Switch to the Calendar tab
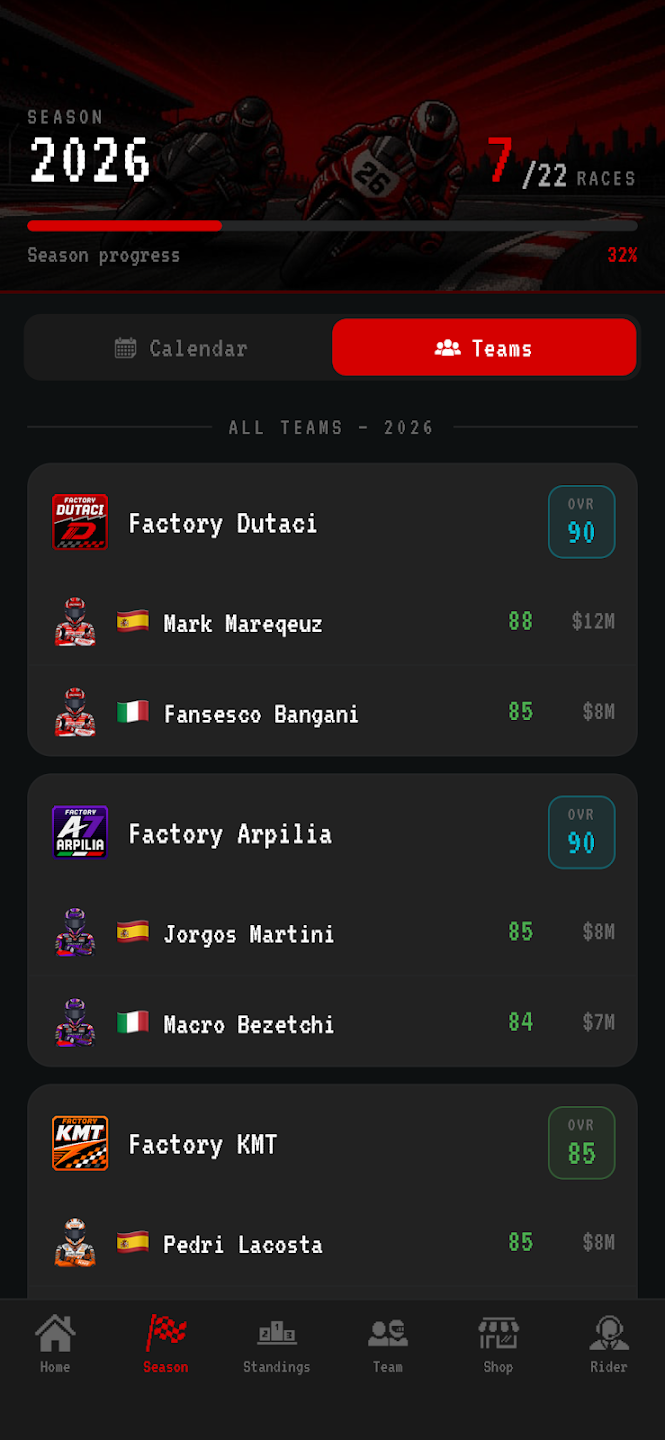 [x=181, y=348]
